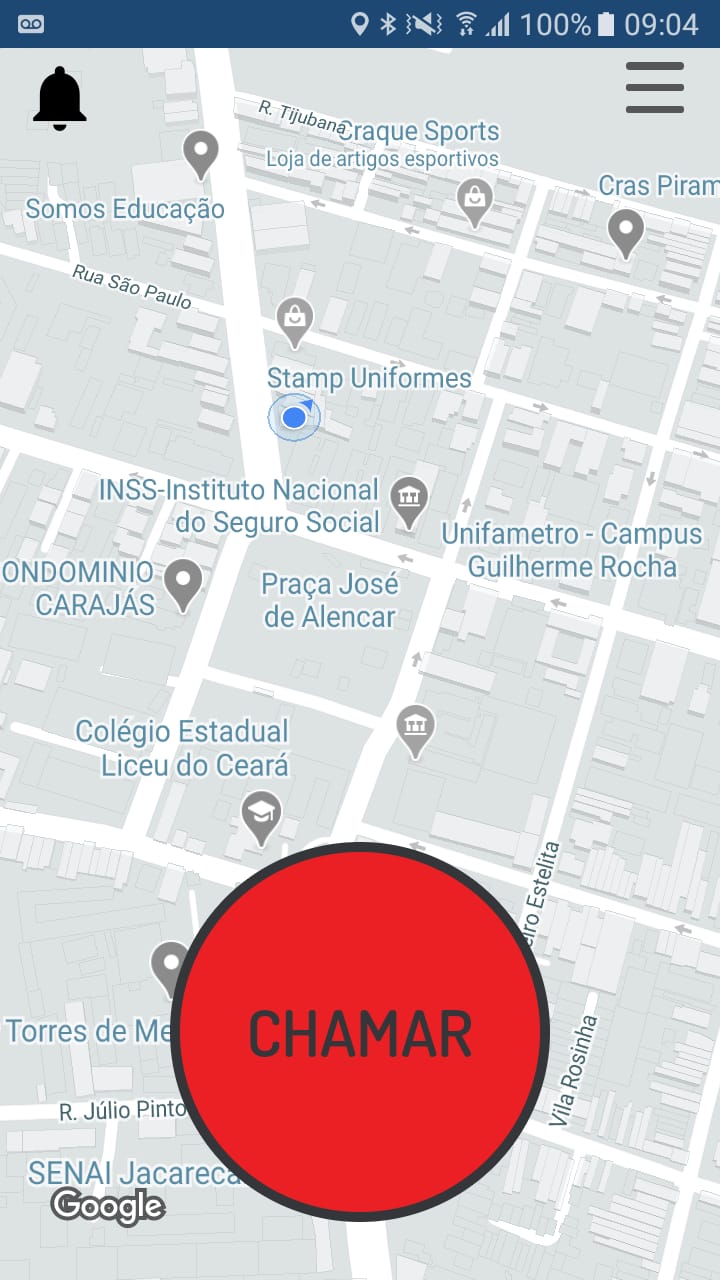The width and height of the screenshot is (720, 1280).
Task: Open the hamburger menu
Action: click(655, 88)
